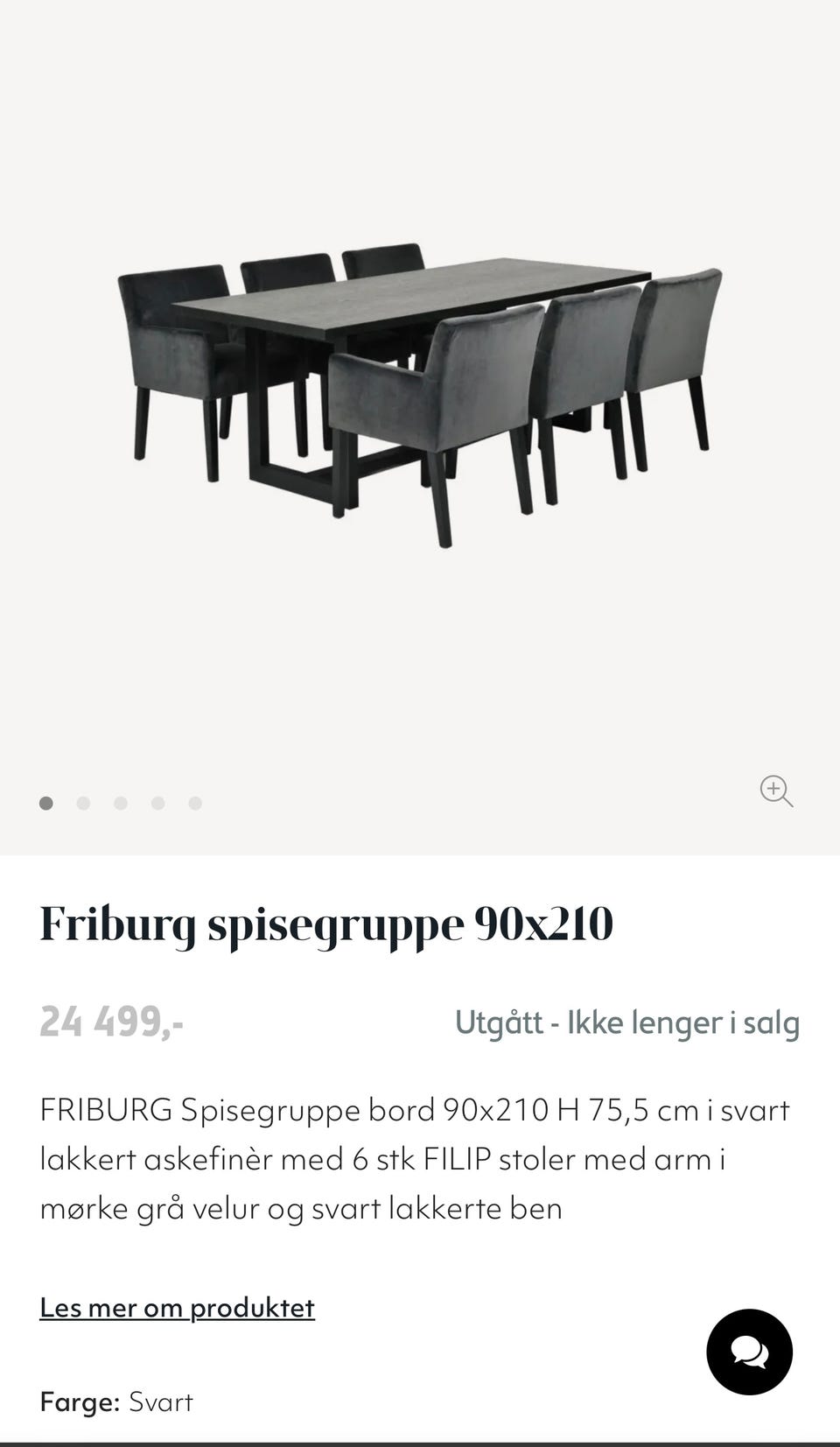Select the second carousel dot
840x1447 pixels.
pos(83,802)
